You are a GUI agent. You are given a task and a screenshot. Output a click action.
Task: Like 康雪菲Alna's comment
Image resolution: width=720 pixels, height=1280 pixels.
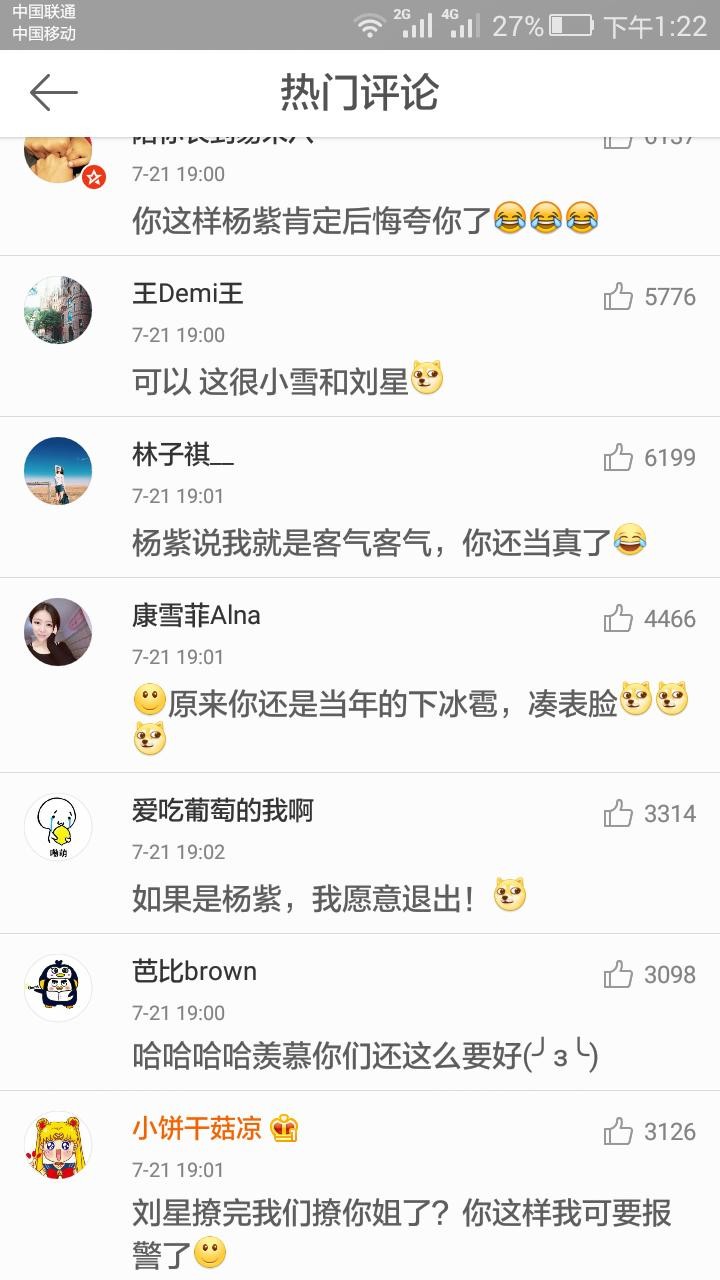(619, 619)
